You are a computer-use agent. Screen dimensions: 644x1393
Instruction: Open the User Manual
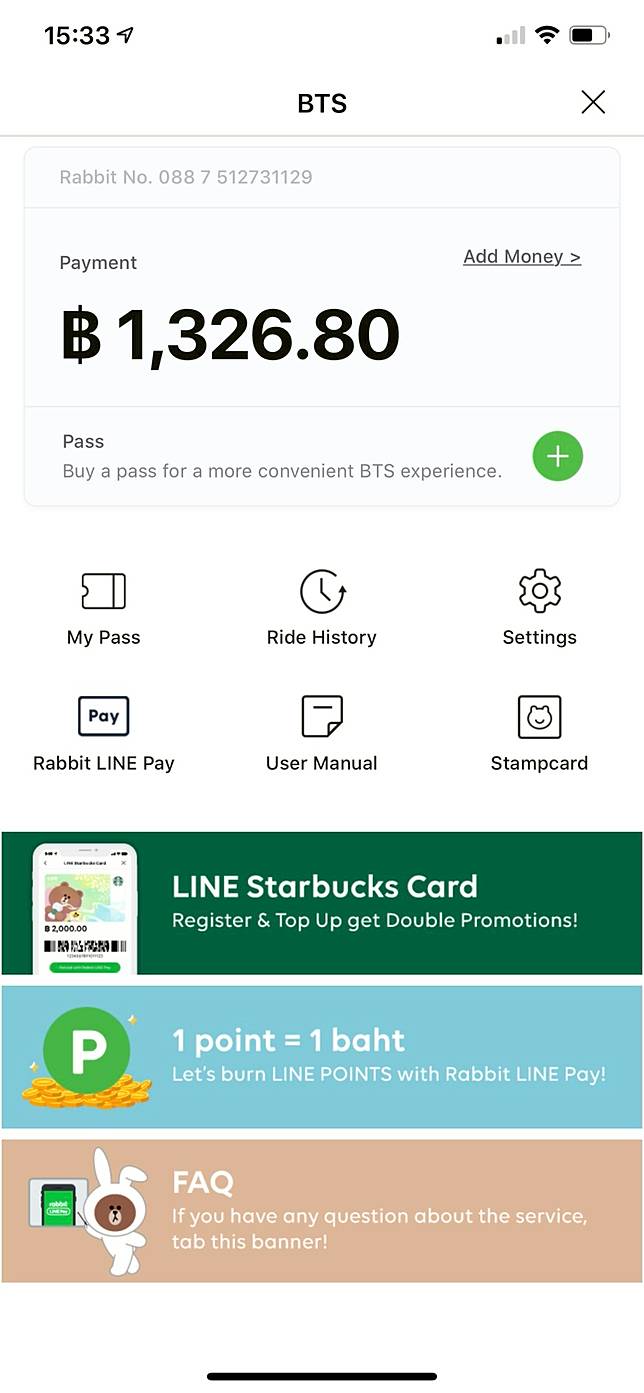(x=322, y=734)
